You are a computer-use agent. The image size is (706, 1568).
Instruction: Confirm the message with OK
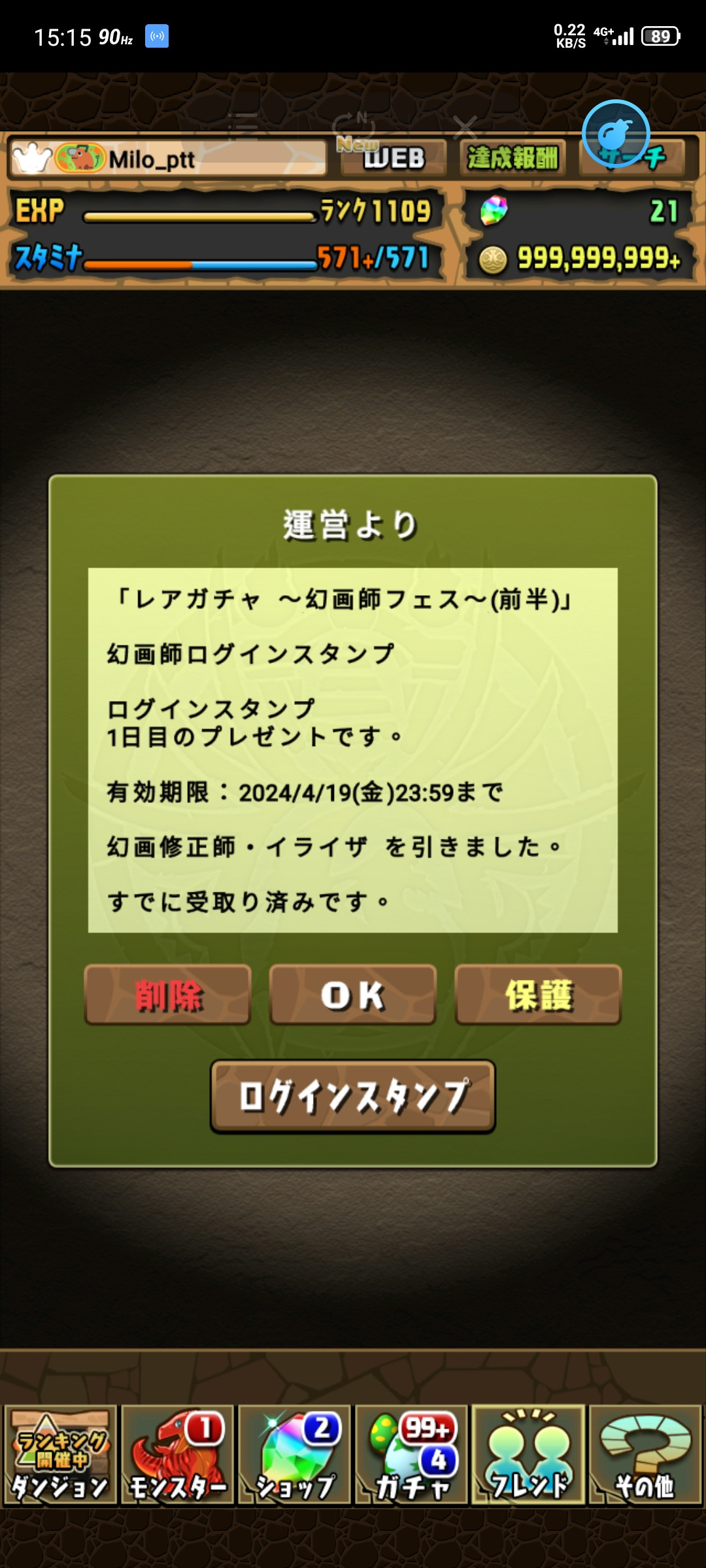[x=353, y=994]
